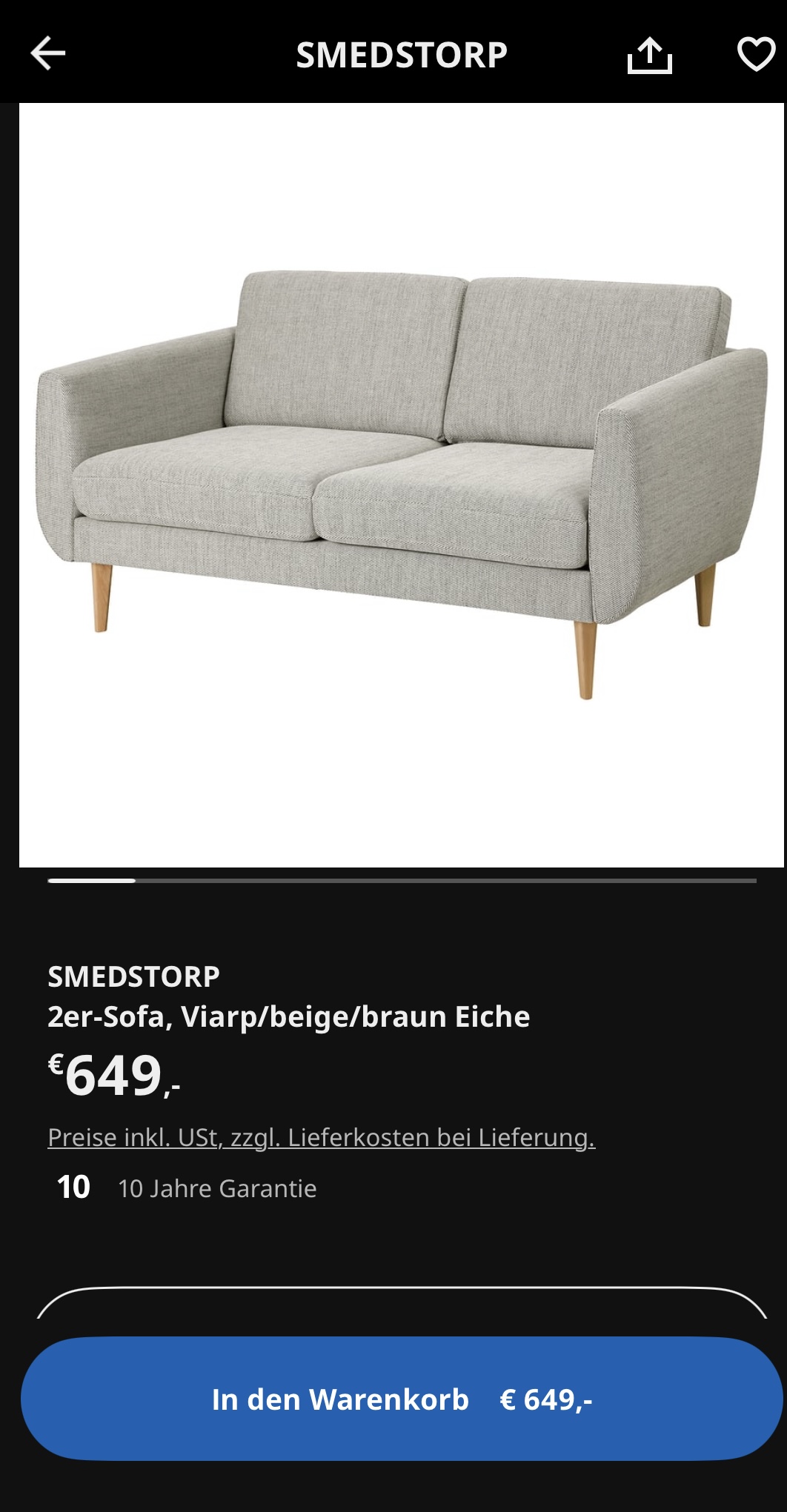Share the SMEDSTORP product page
The height and width of the screenshot is (1512, 787).
click(x=649, y=55)
